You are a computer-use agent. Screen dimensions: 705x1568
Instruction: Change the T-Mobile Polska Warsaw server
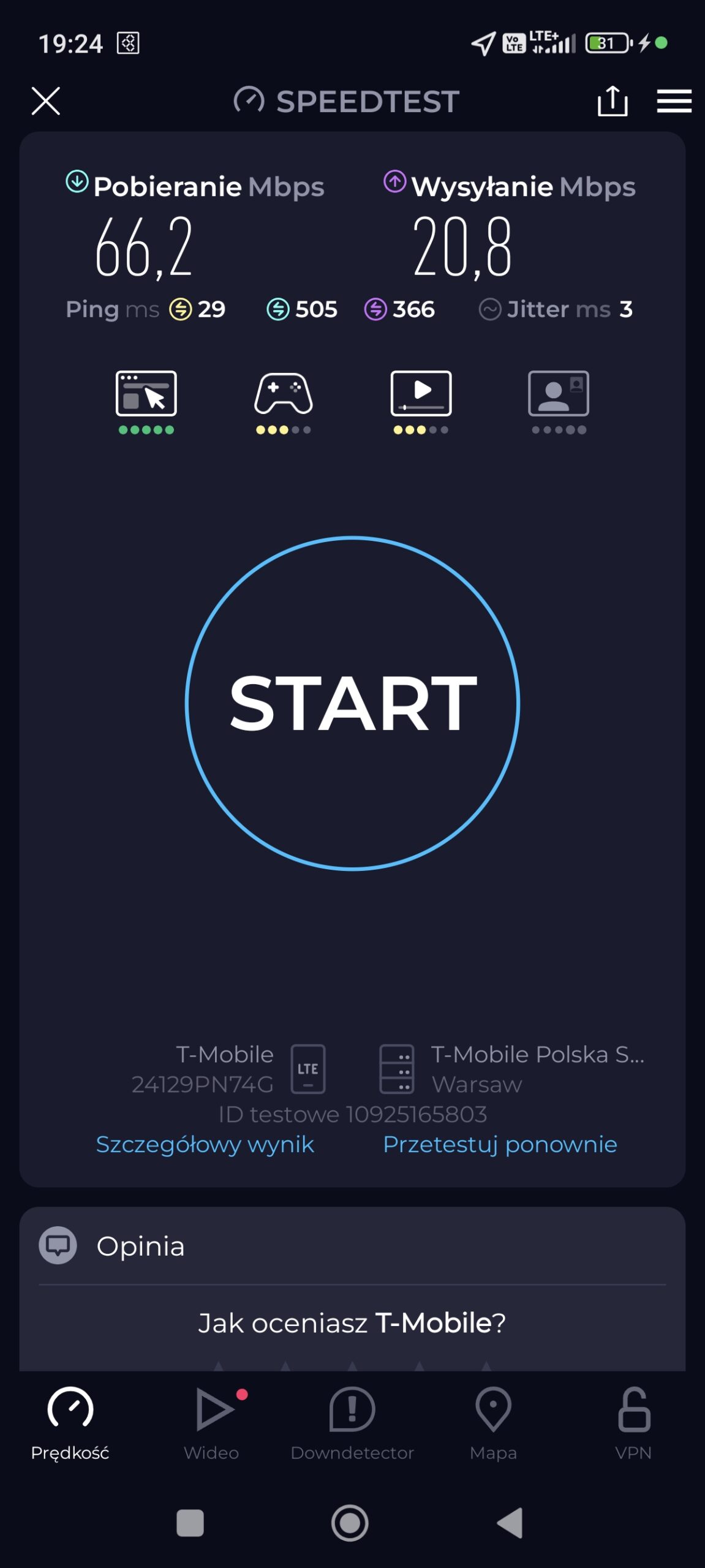coord(511,1069)
